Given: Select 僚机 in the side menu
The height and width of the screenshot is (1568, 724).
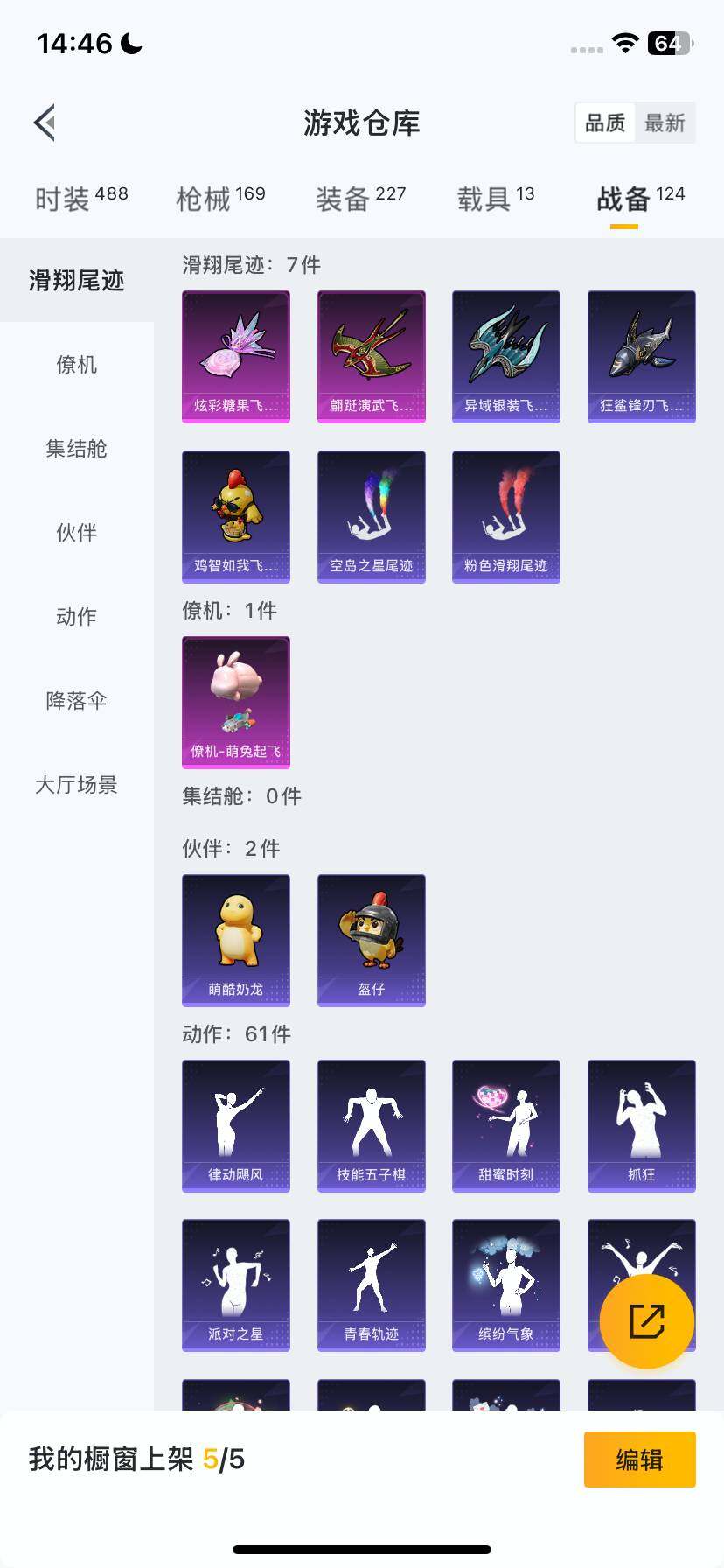Looking at the screenshot, I should pyautogui.click(x=77, y=365).
